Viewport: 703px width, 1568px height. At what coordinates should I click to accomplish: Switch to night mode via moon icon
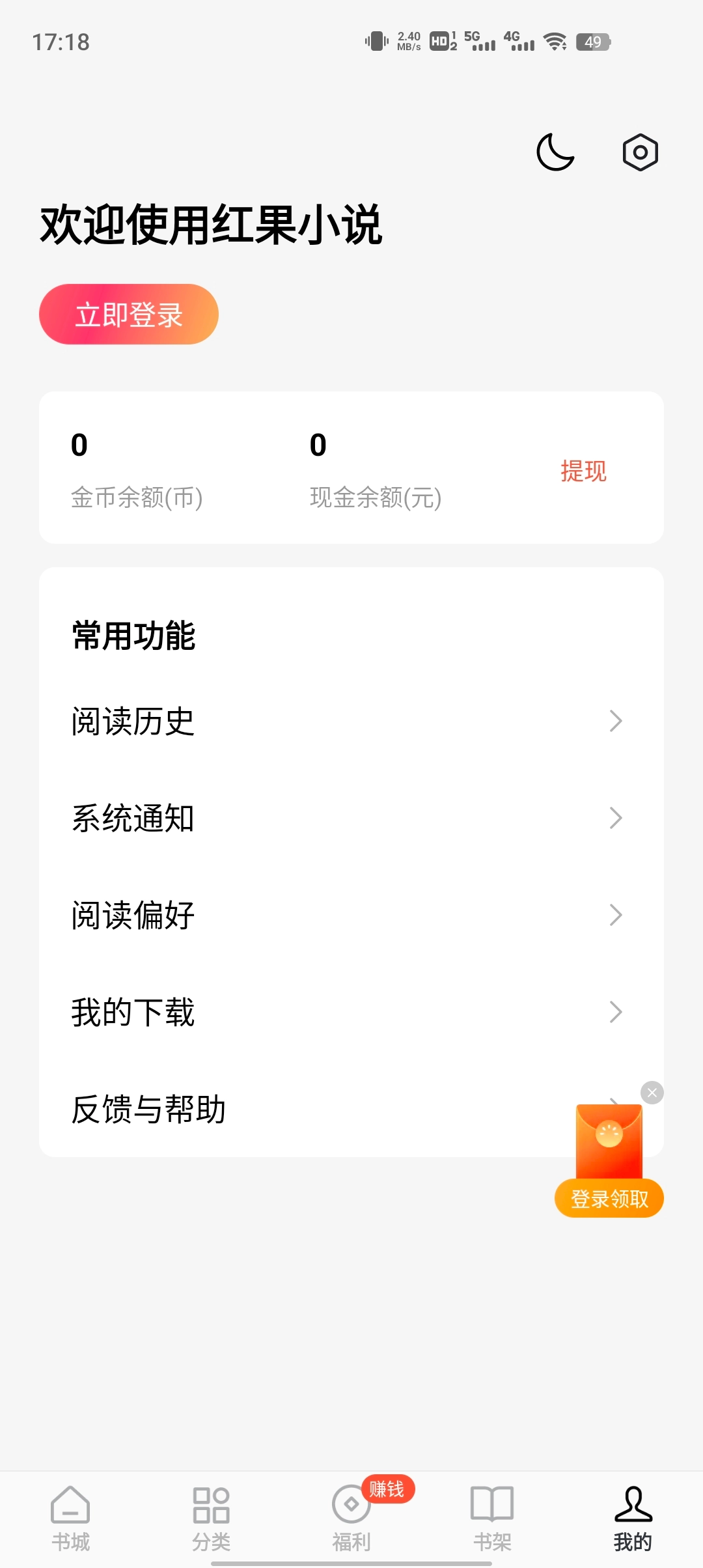point(555,152)
